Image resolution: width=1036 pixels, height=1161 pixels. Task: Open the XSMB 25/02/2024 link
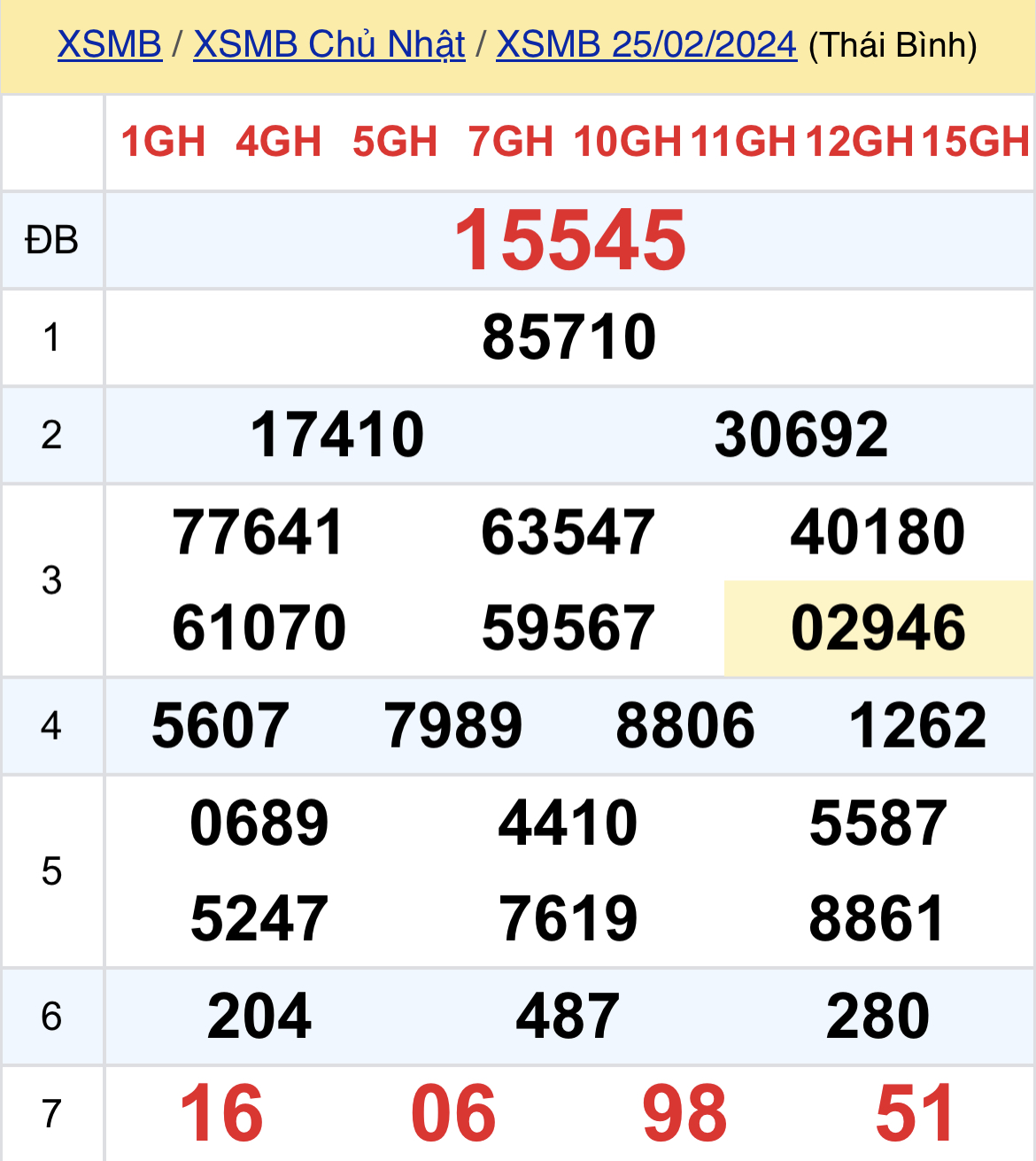click(x=646, y=44)
